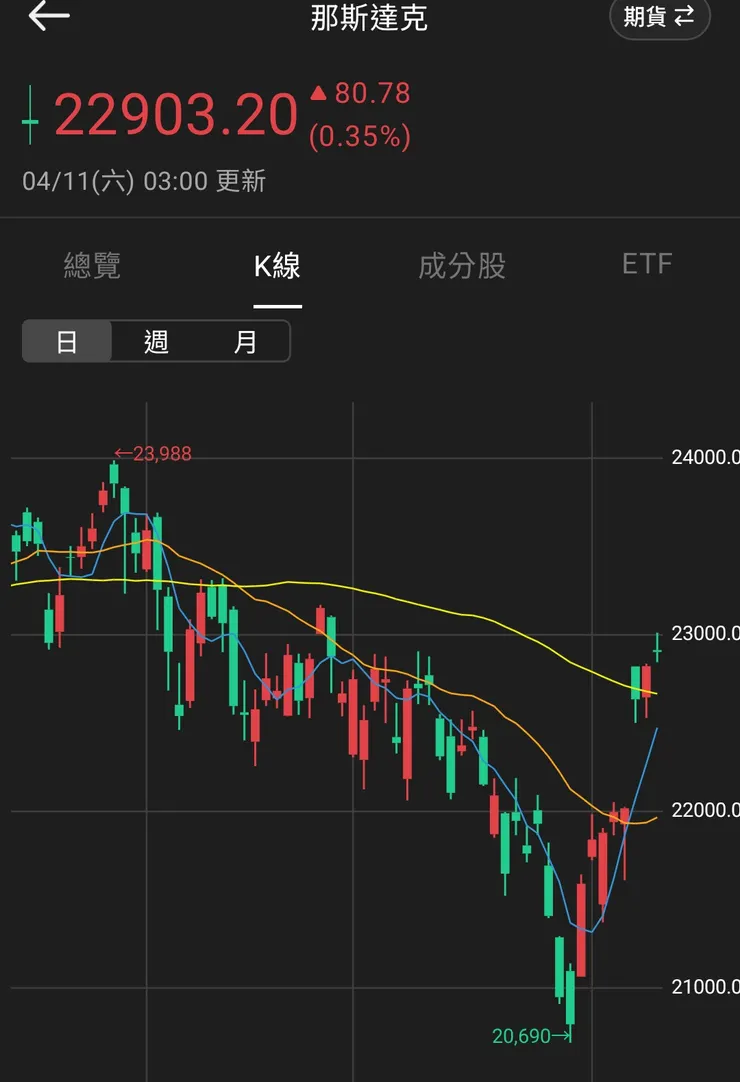Tap the swap arrows icon beside 期貨

[x=684, y=18]
